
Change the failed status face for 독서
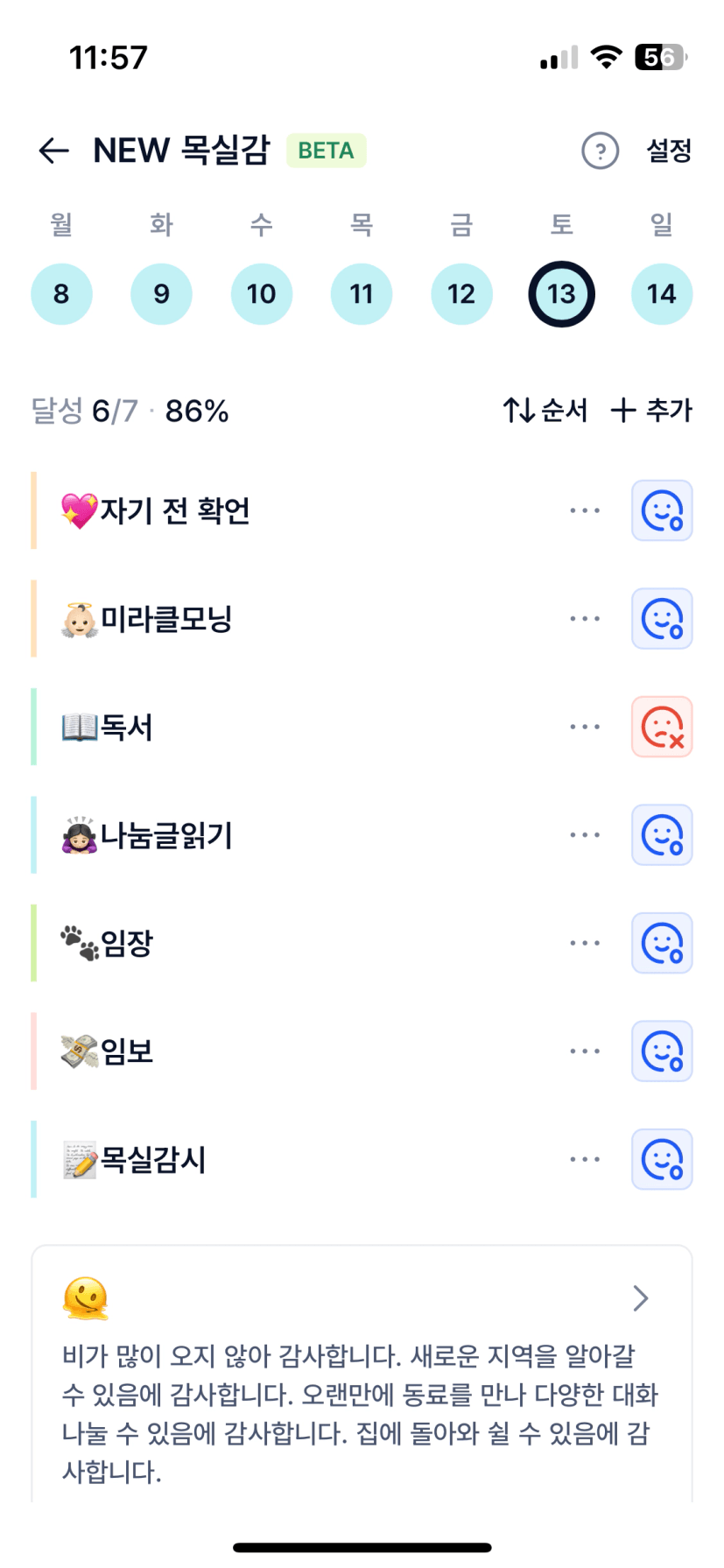click(662, 727)
